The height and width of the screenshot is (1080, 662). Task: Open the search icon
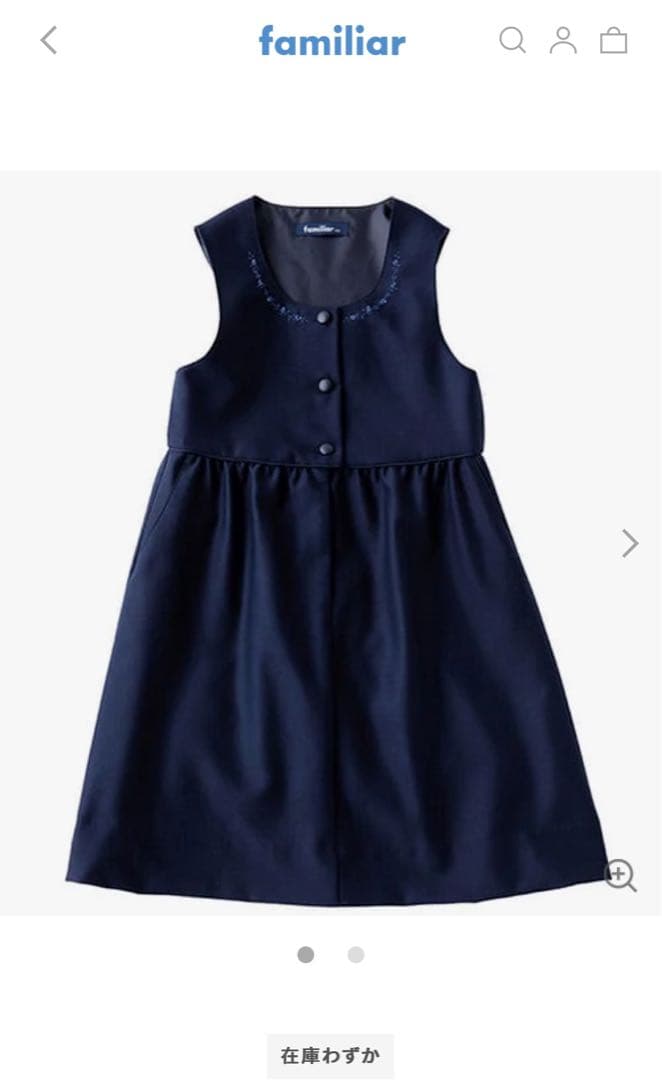tap(512, 40)
